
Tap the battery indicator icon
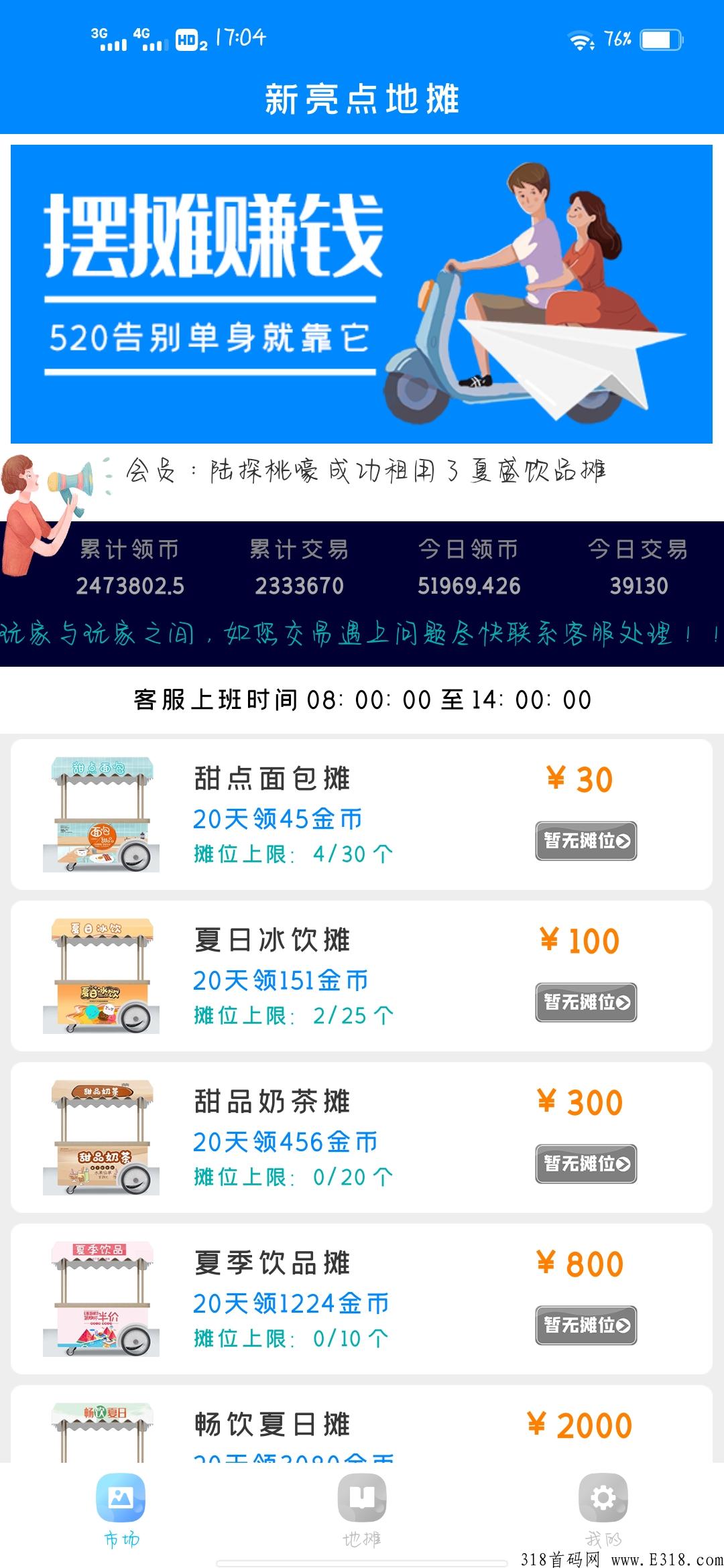pos(660,40)
